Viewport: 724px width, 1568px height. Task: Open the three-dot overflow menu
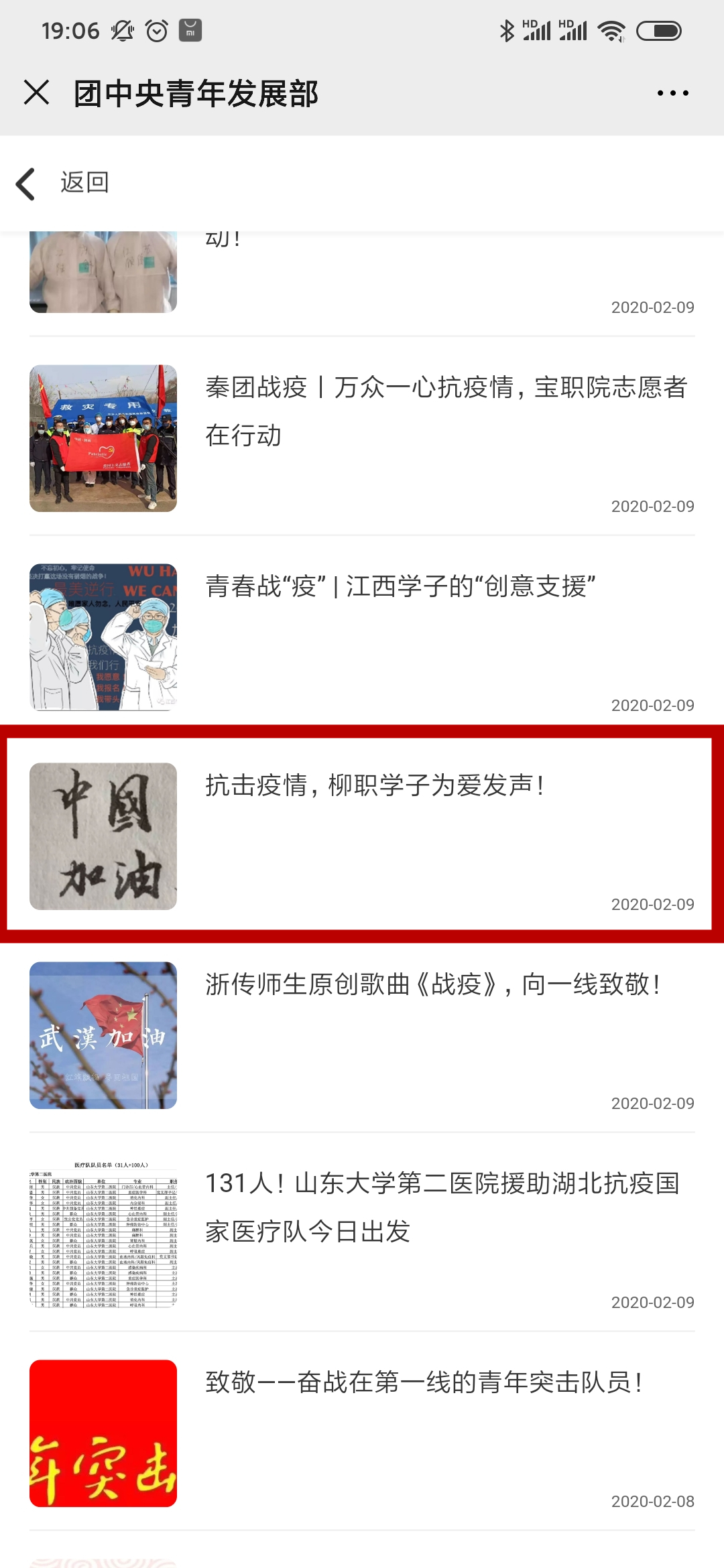click(x=672, y=93)
